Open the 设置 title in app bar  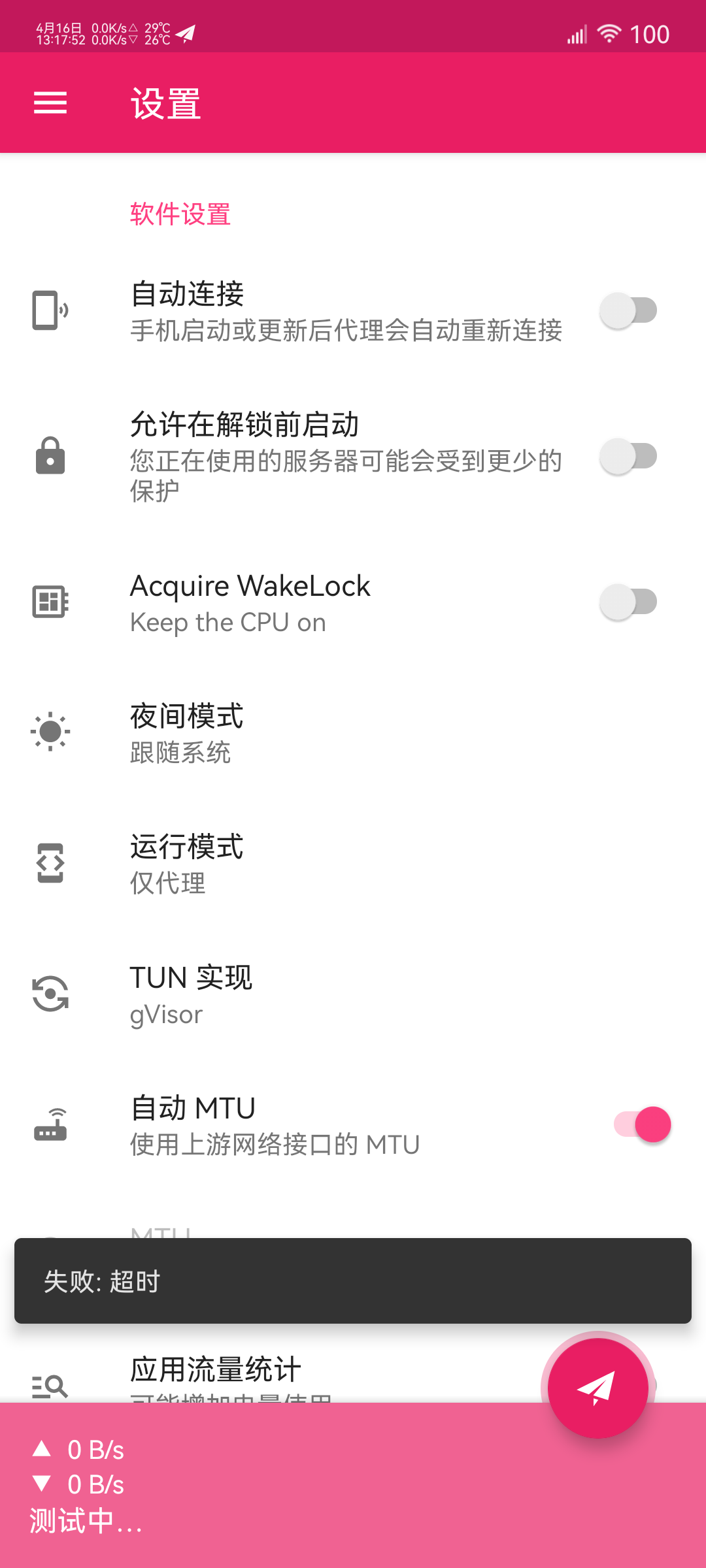[164, 103]
